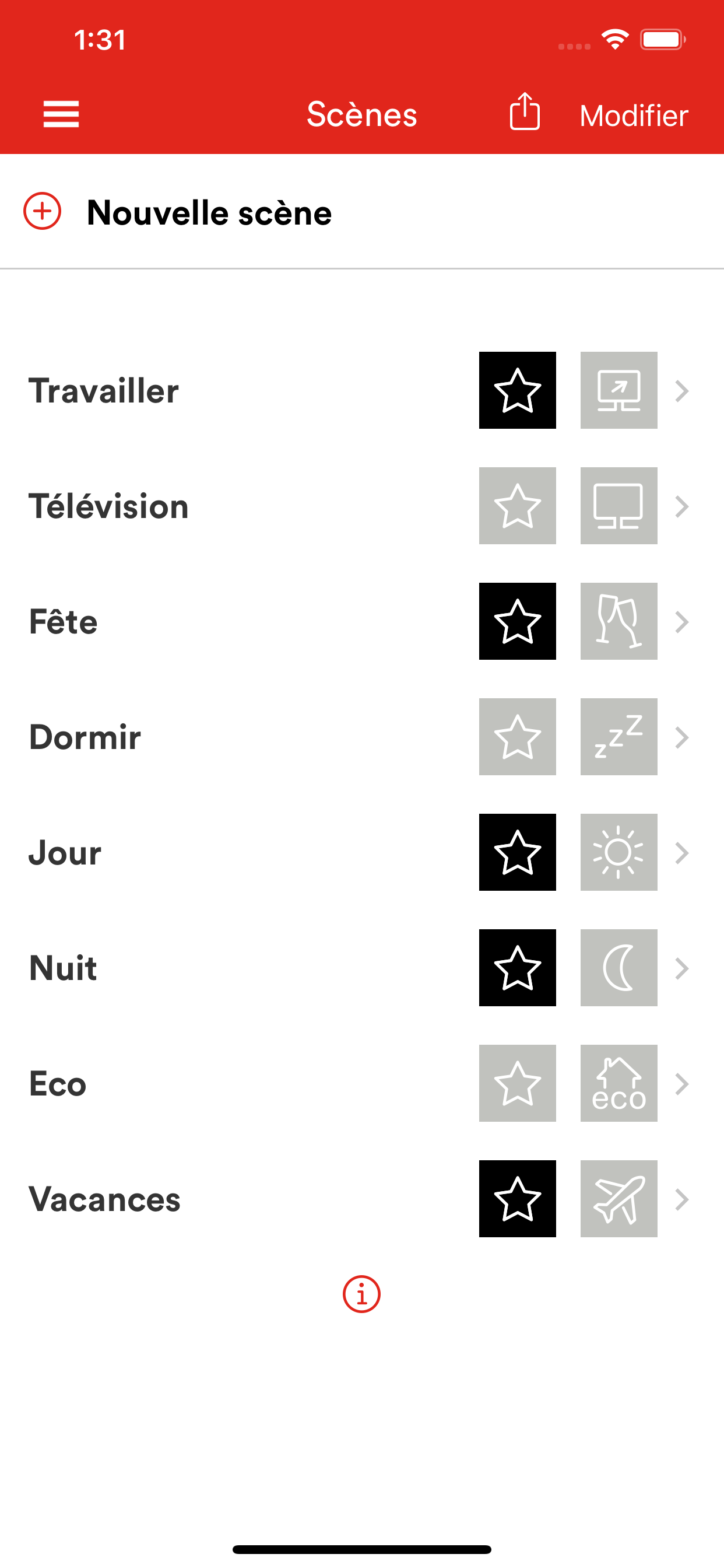Add Dormir to favorites
The width and height of the screenshot is (724, 1568).
pyautogui.click(x=517, y=737)
